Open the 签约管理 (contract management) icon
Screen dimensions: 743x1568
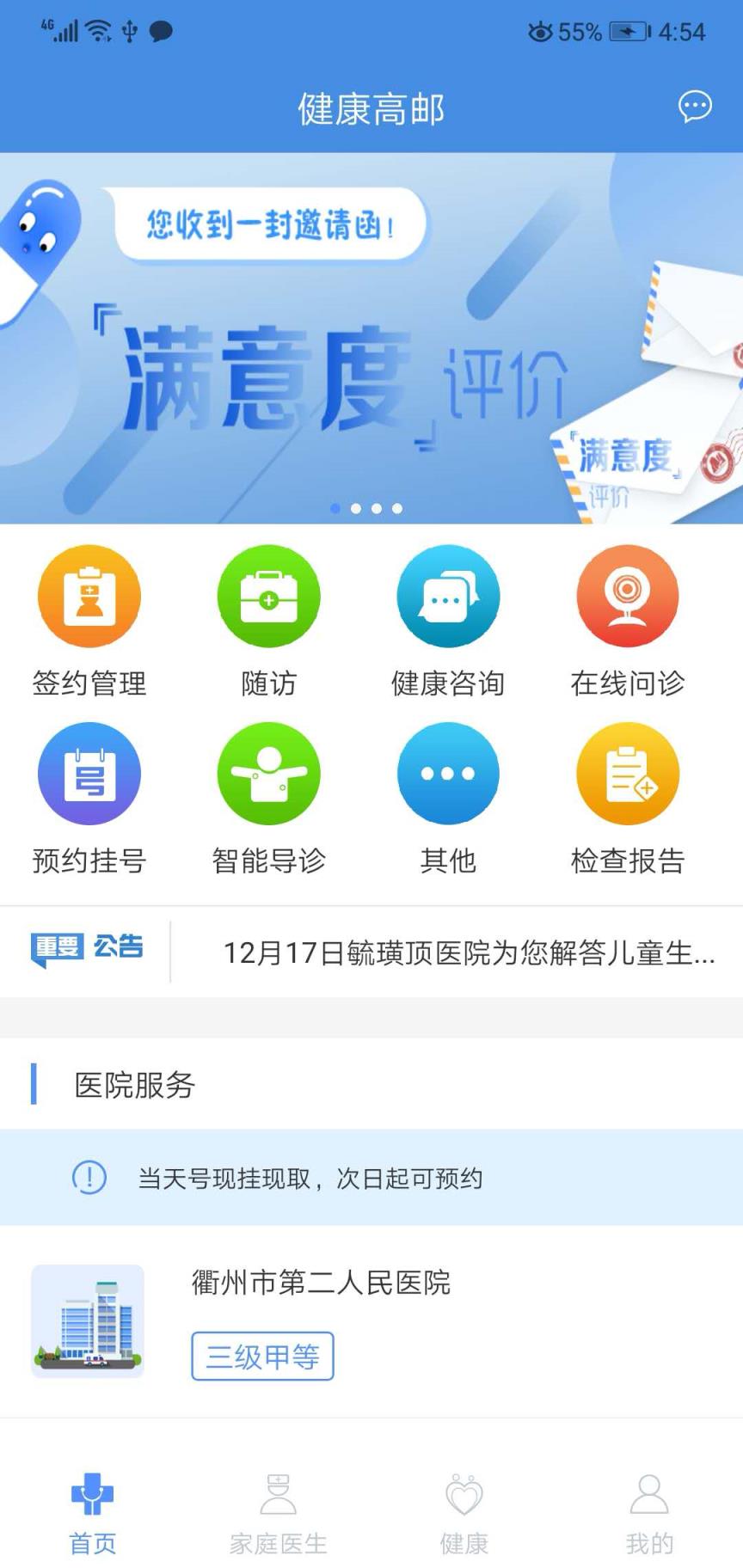[89, 596]
